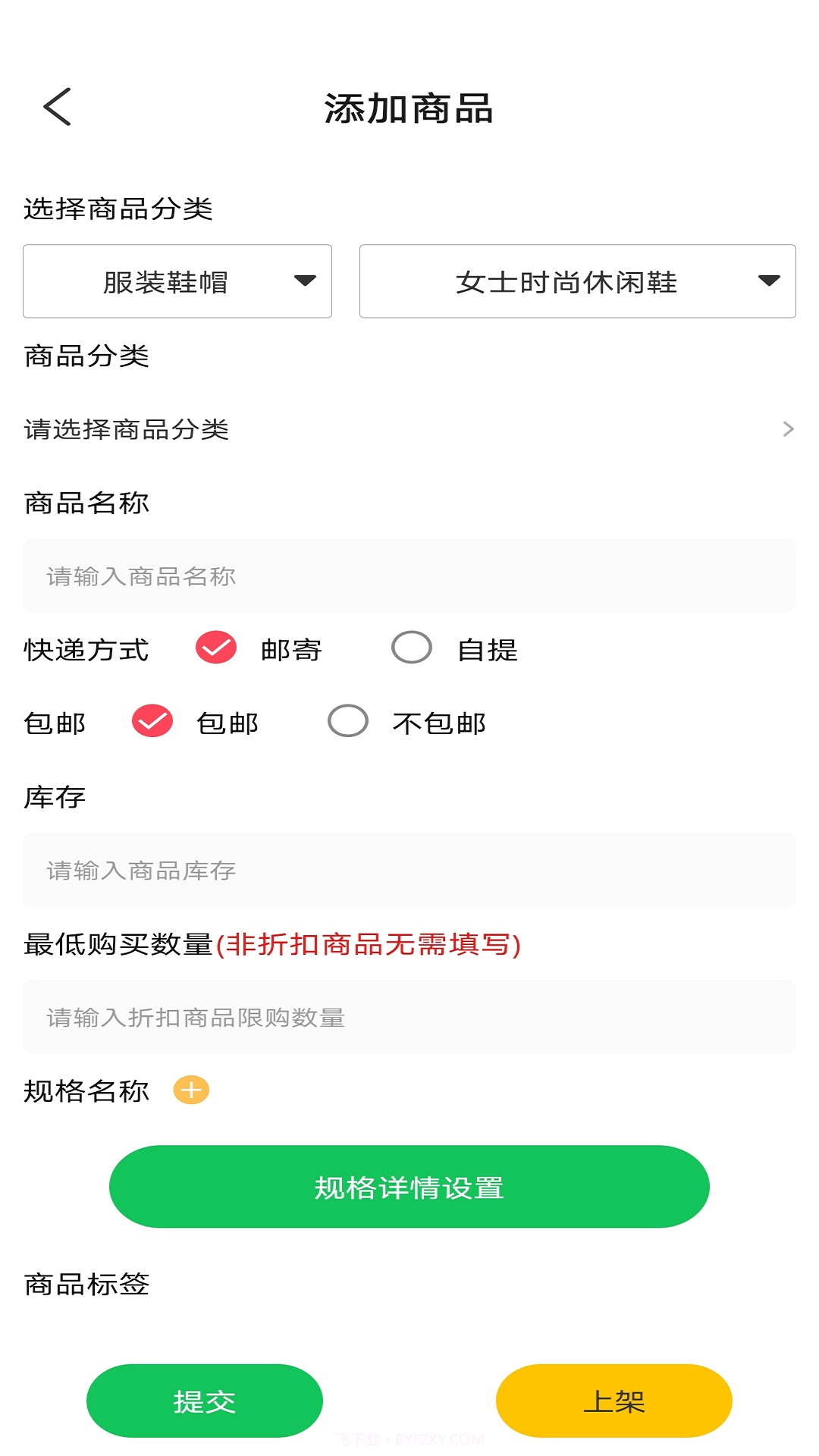Click the 请输入商品库存 stock input field
819x1456 pixels.
[409, 870]
